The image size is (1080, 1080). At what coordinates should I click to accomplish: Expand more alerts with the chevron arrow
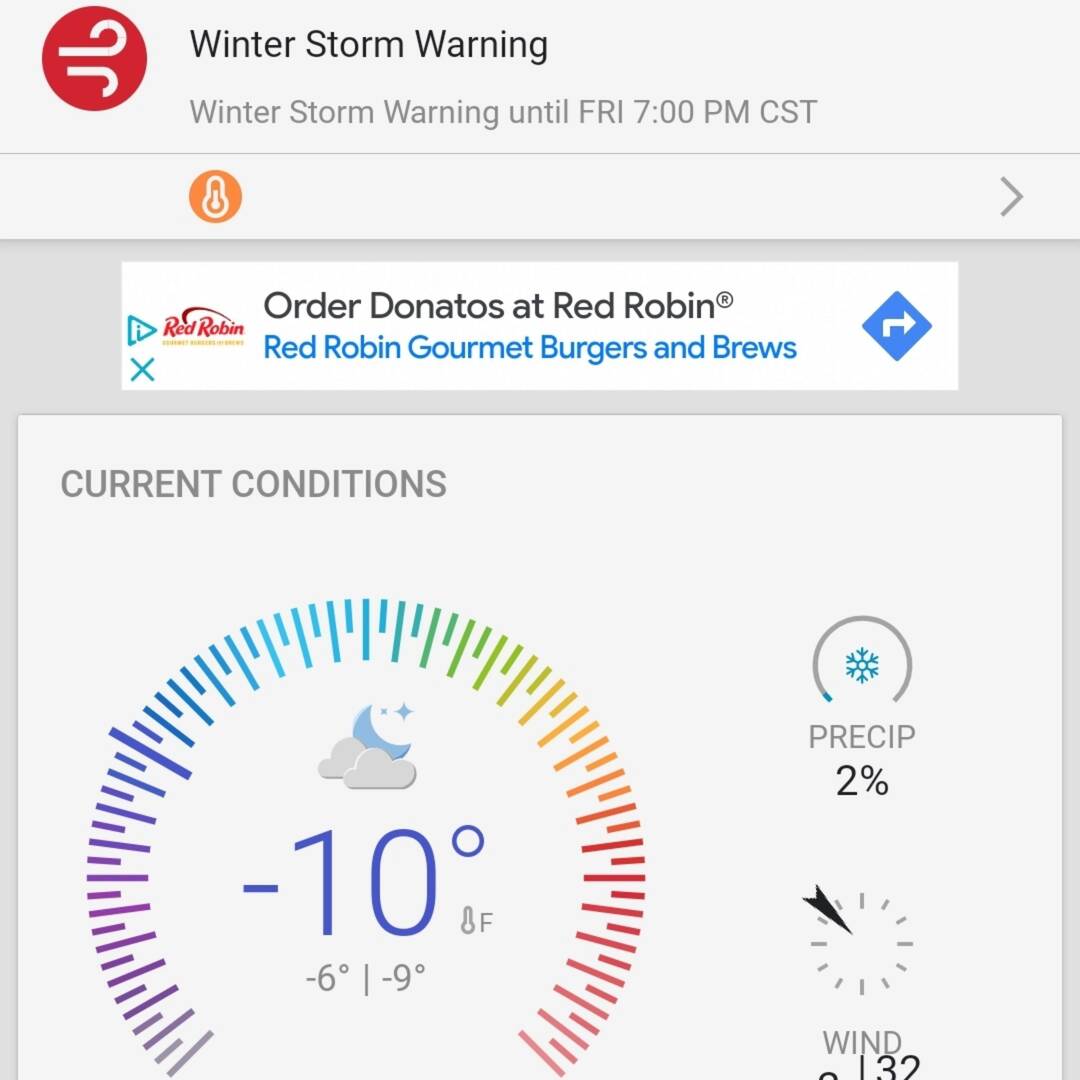pyautogui.click(x=1011, y=198)
